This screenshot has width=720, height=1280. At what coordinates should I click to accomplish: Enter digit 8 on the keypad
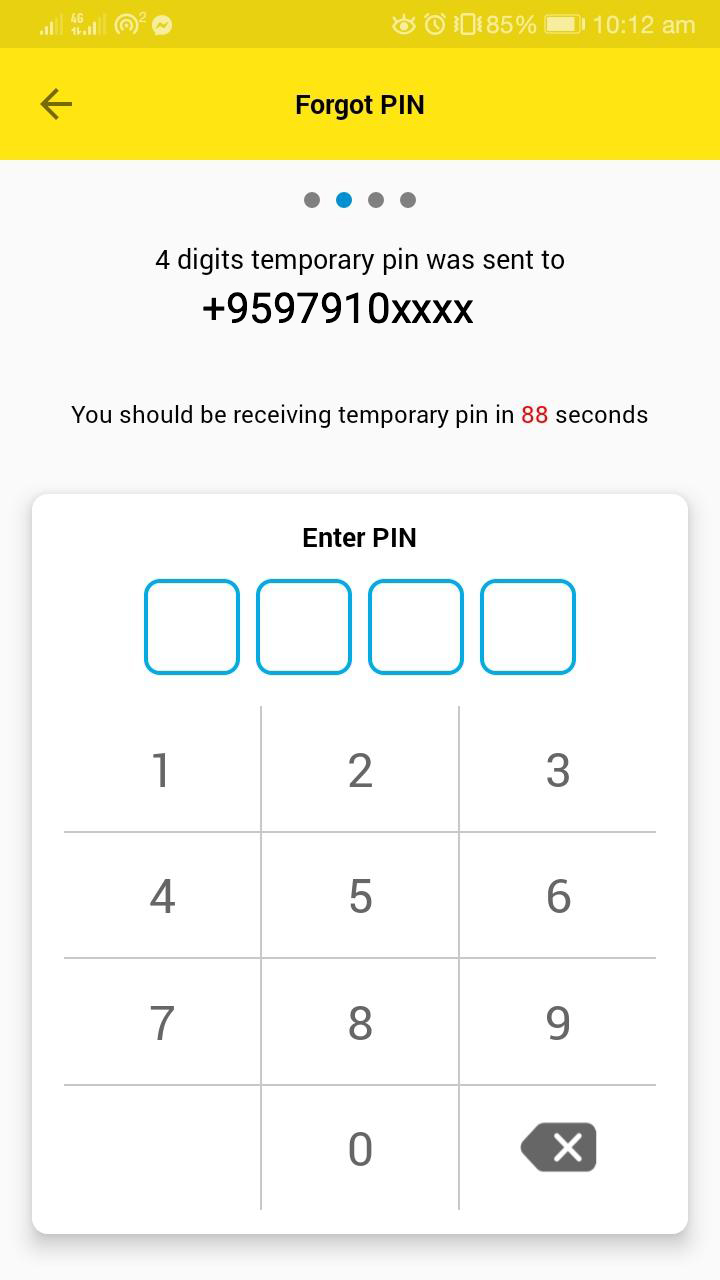pyautogui.click(x=360, y=1022)
